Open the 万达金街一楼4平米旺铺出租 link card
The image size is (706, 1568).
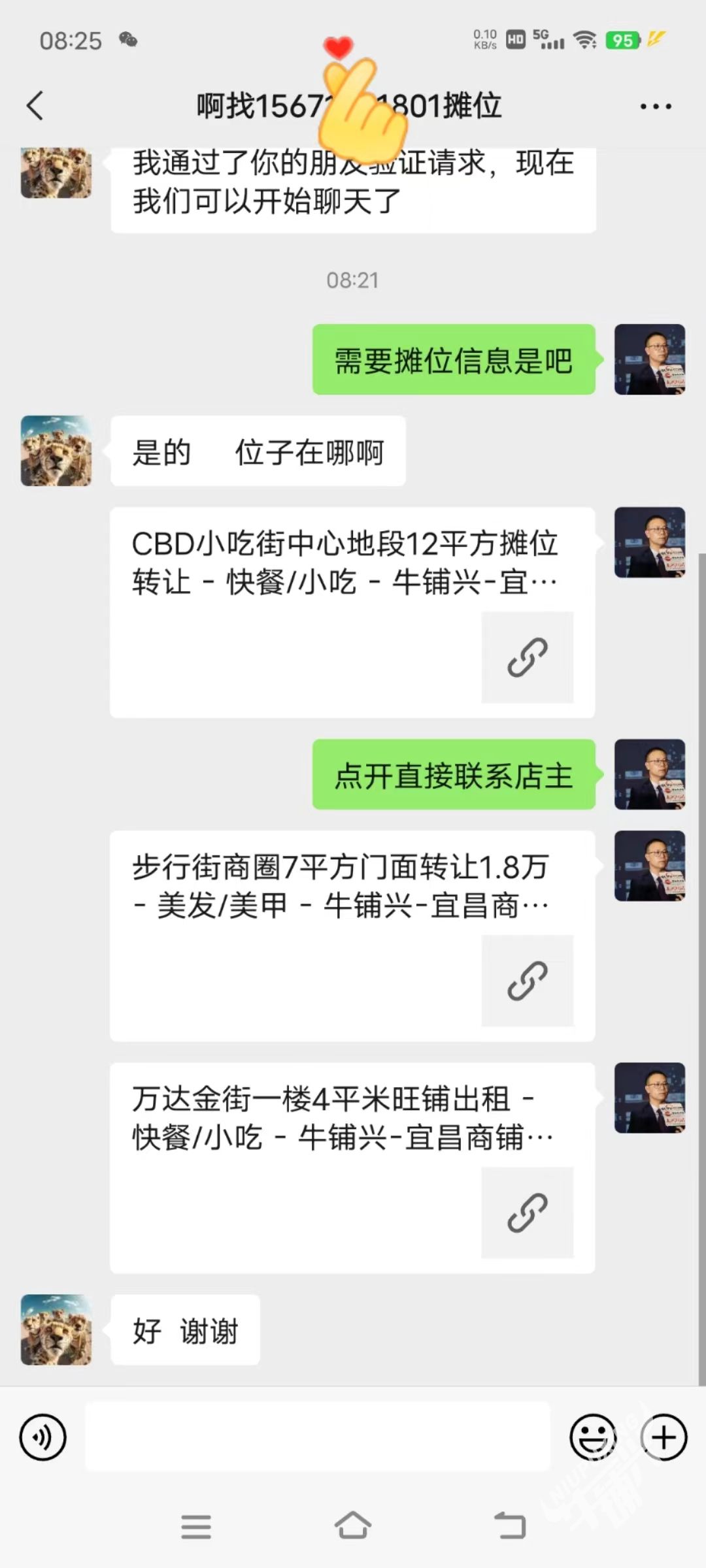point(352,1168)
